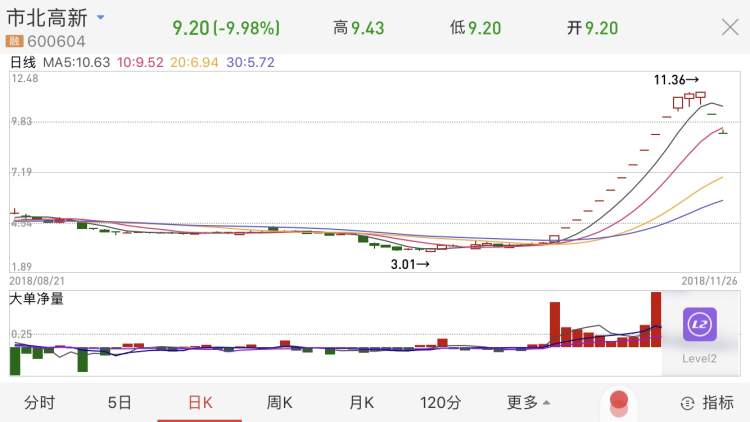750x422 pixels.
Task: Open the 指标 indicator settings
Action: click(x=707, y=403)
